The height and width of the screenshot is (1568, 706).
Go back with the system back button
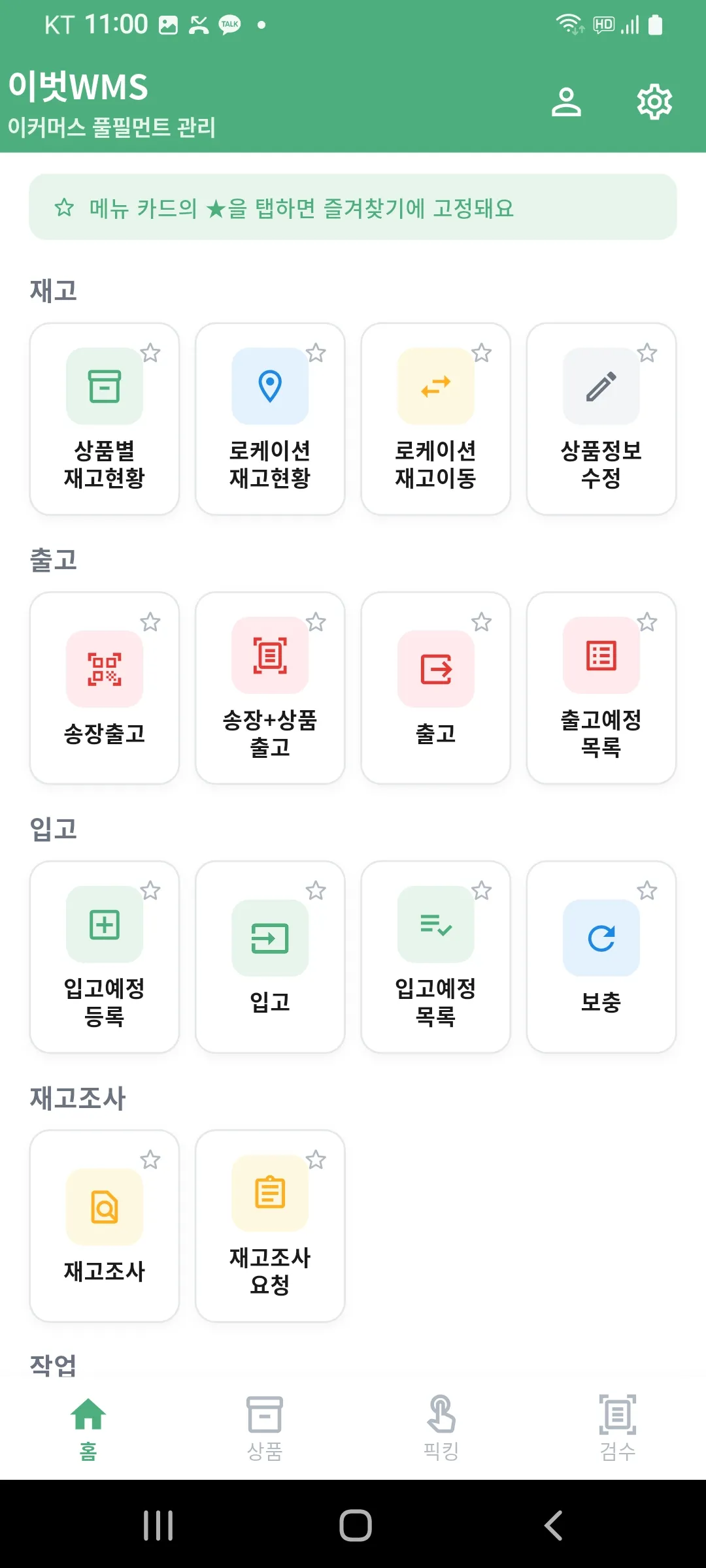point(553,1526)
